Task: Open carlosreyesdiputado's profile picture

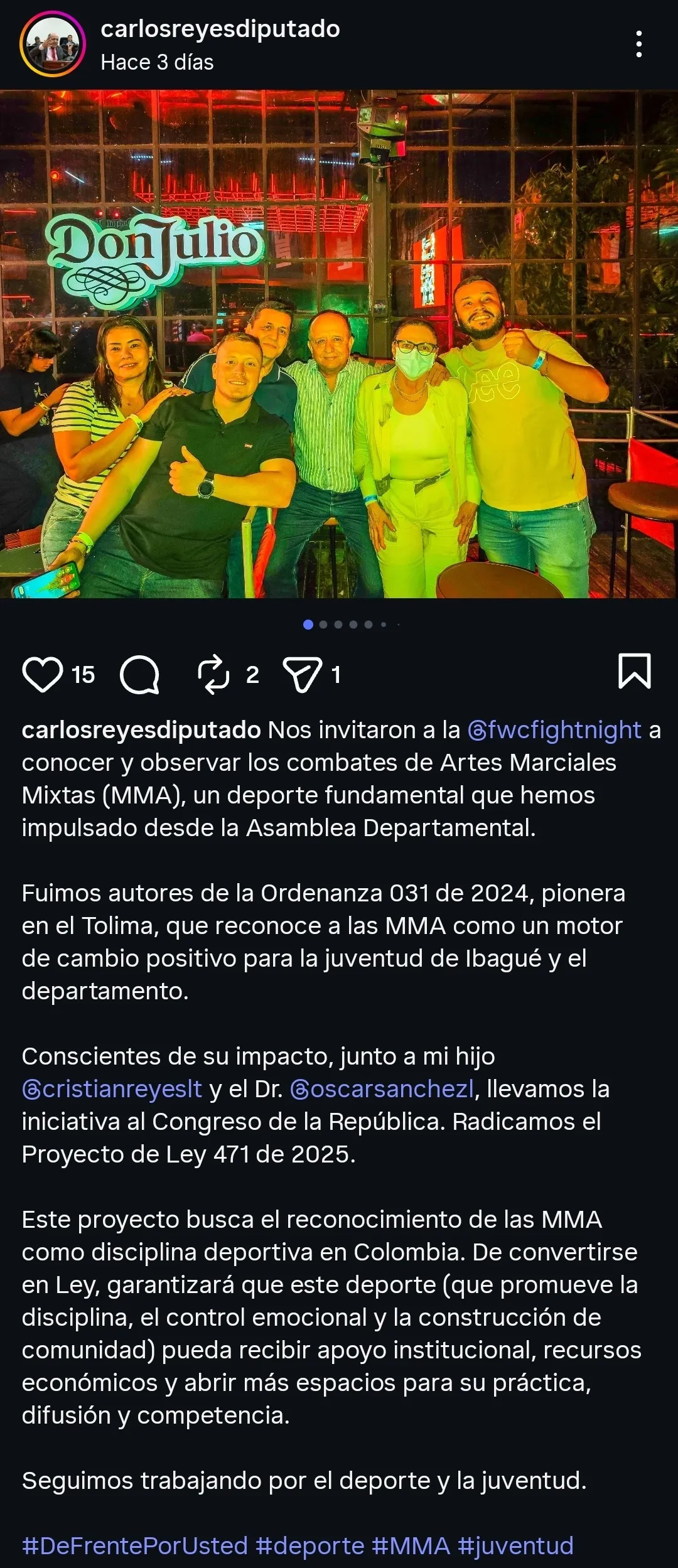Action: 53,45
